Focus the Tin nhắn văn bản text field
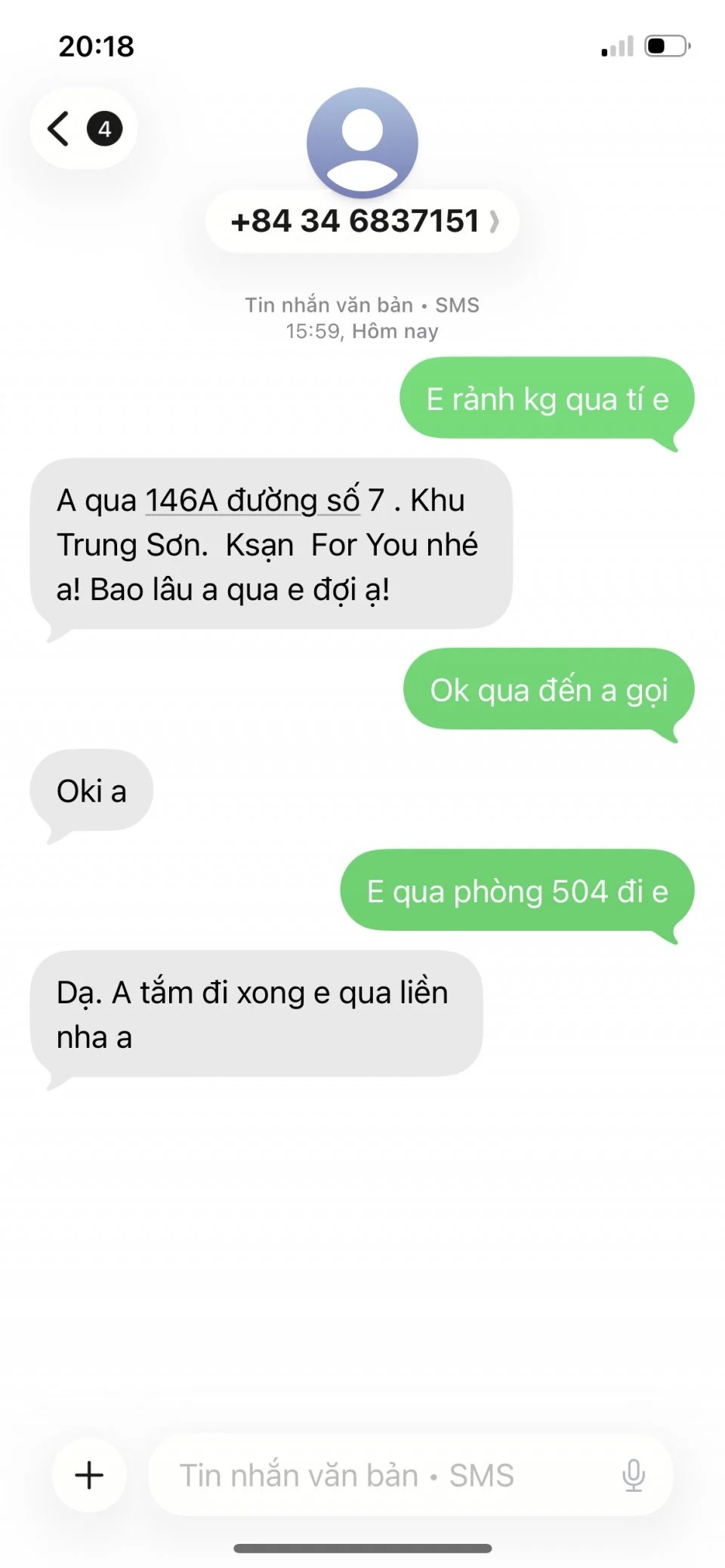Viewport: 725px width, 1568px height. 378,1474
